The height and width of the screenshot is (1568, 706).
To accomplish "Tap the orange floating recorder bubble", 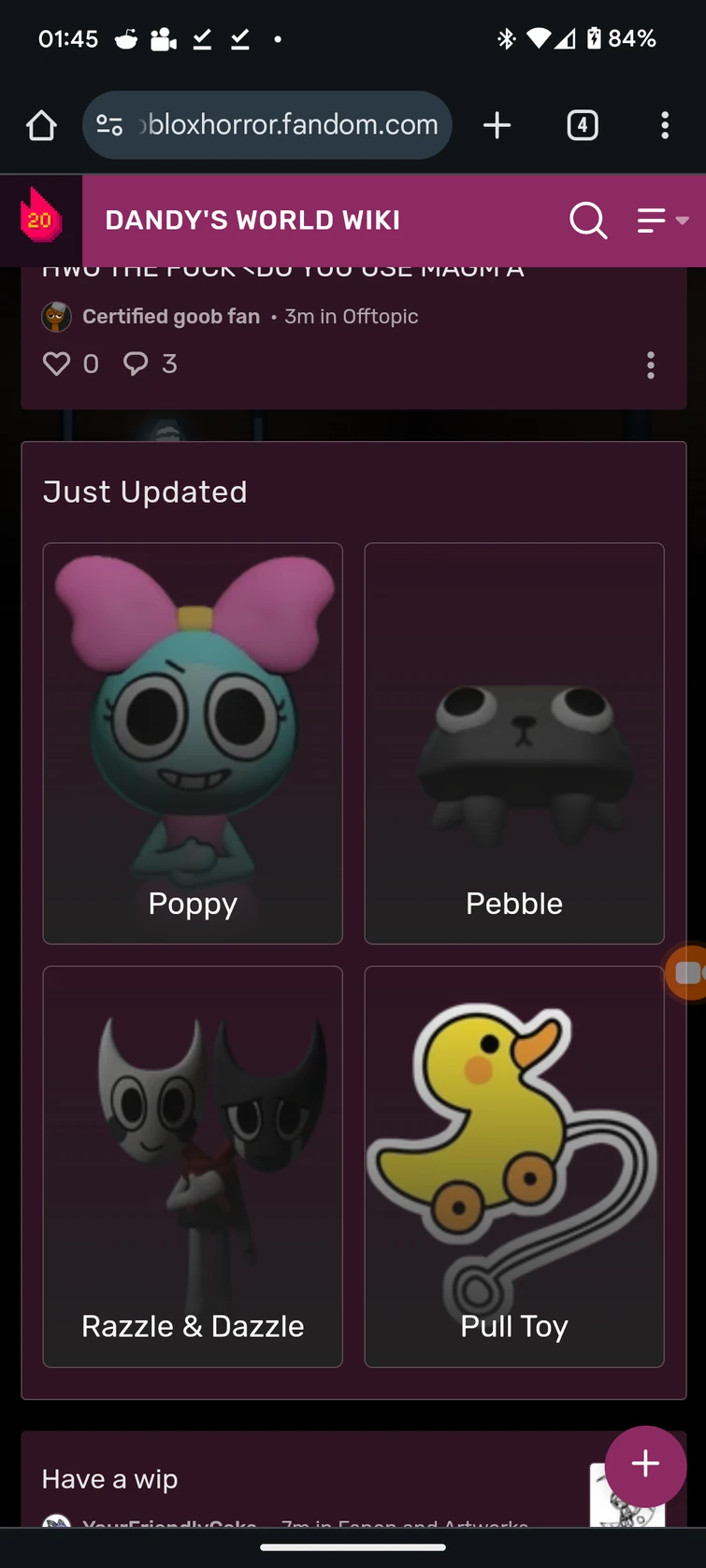I will (687, 973).
